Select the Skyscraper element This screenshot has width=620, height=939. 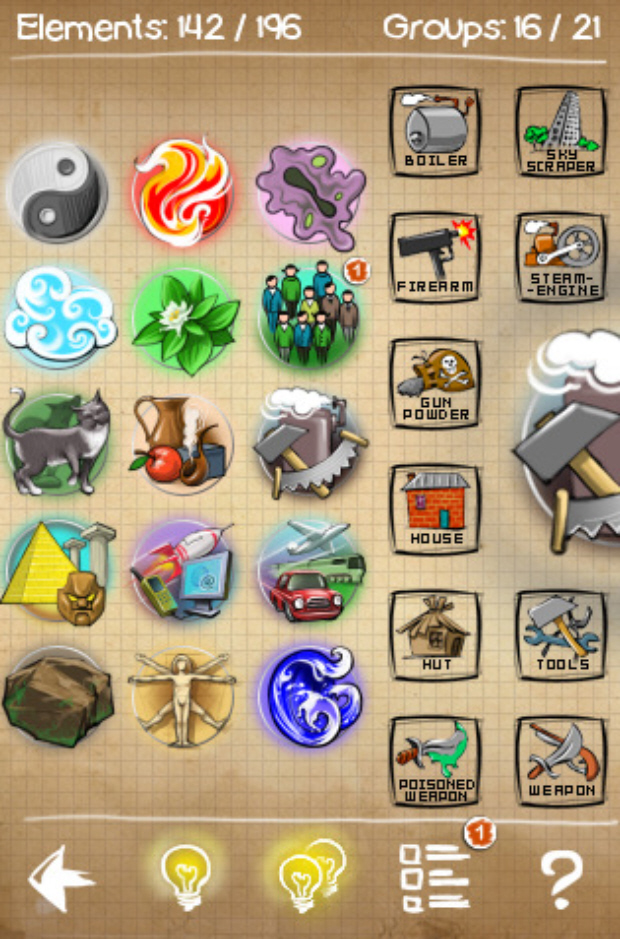[x=561, y=132]
